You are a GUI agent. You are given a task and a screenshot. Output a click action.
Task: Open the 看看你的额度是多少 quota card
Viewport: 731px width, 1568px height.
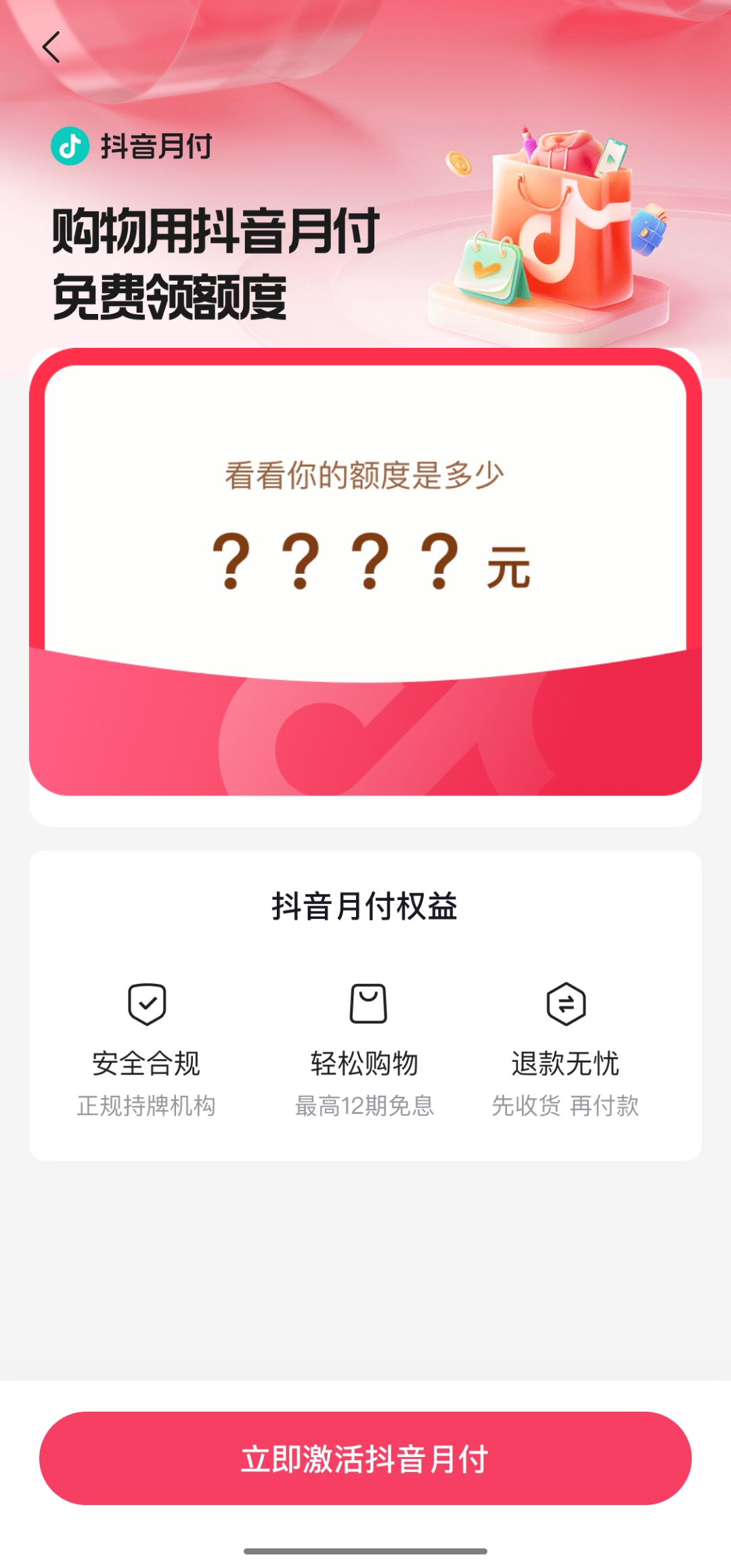(x=365, y=572)
